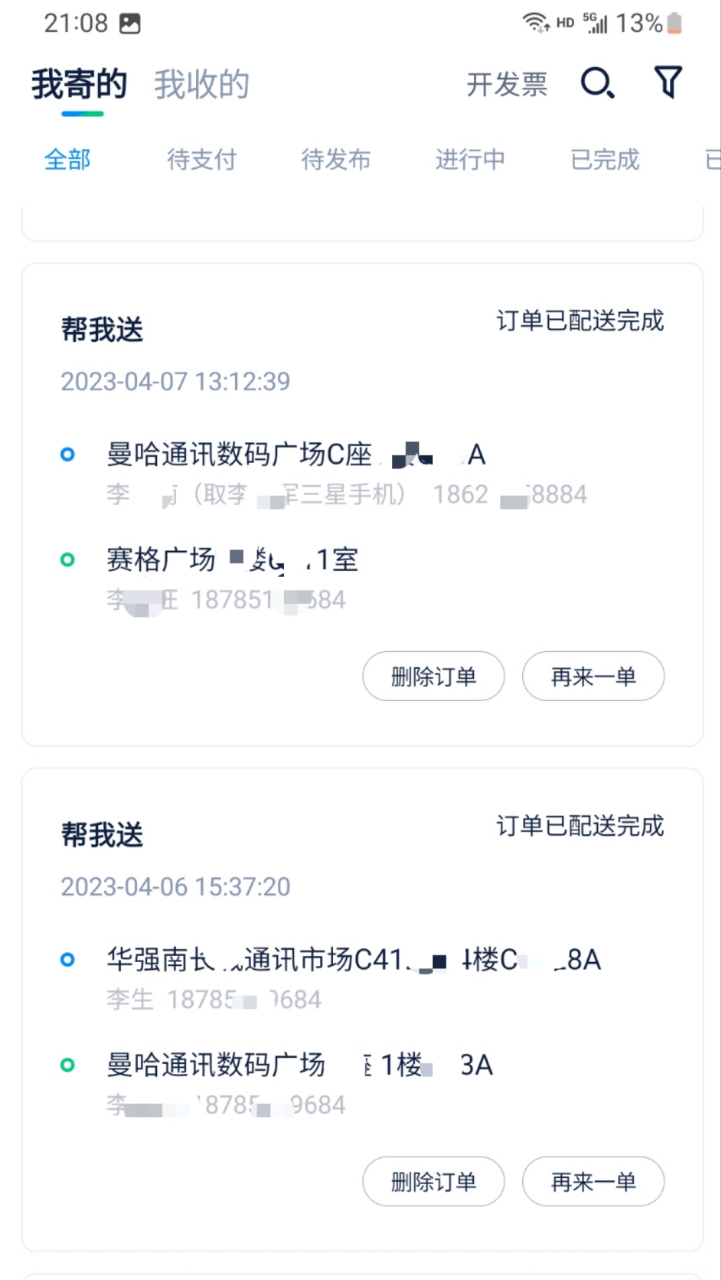
Task: Click the blue pickup location dot icon
Action: tap(67, 454)
